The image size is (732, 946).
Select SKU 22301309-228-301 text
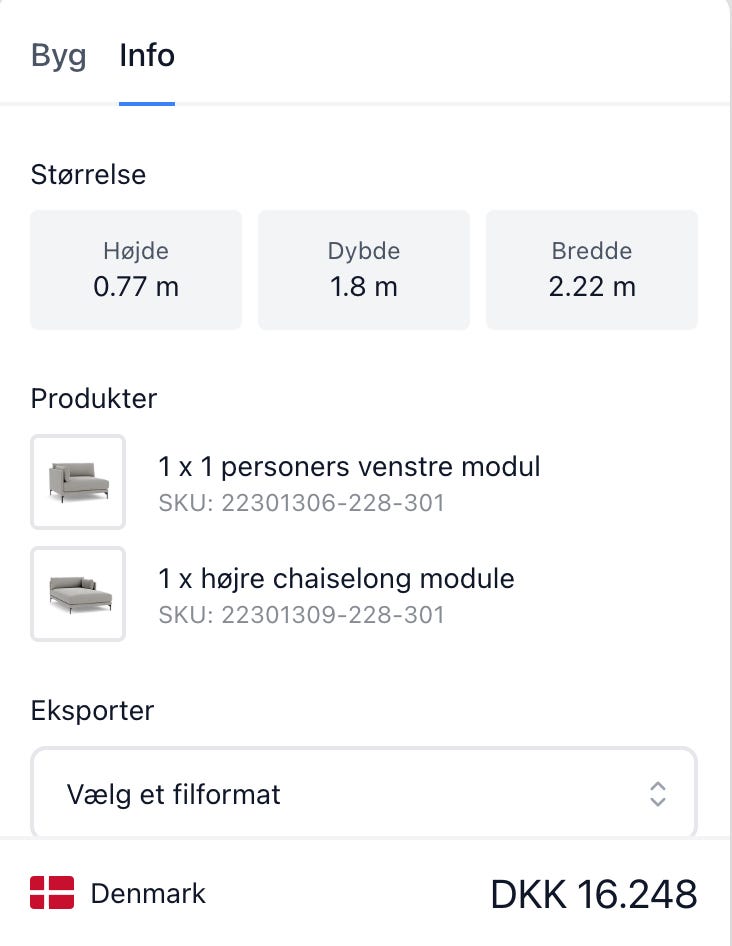click(x=302, y=615)
